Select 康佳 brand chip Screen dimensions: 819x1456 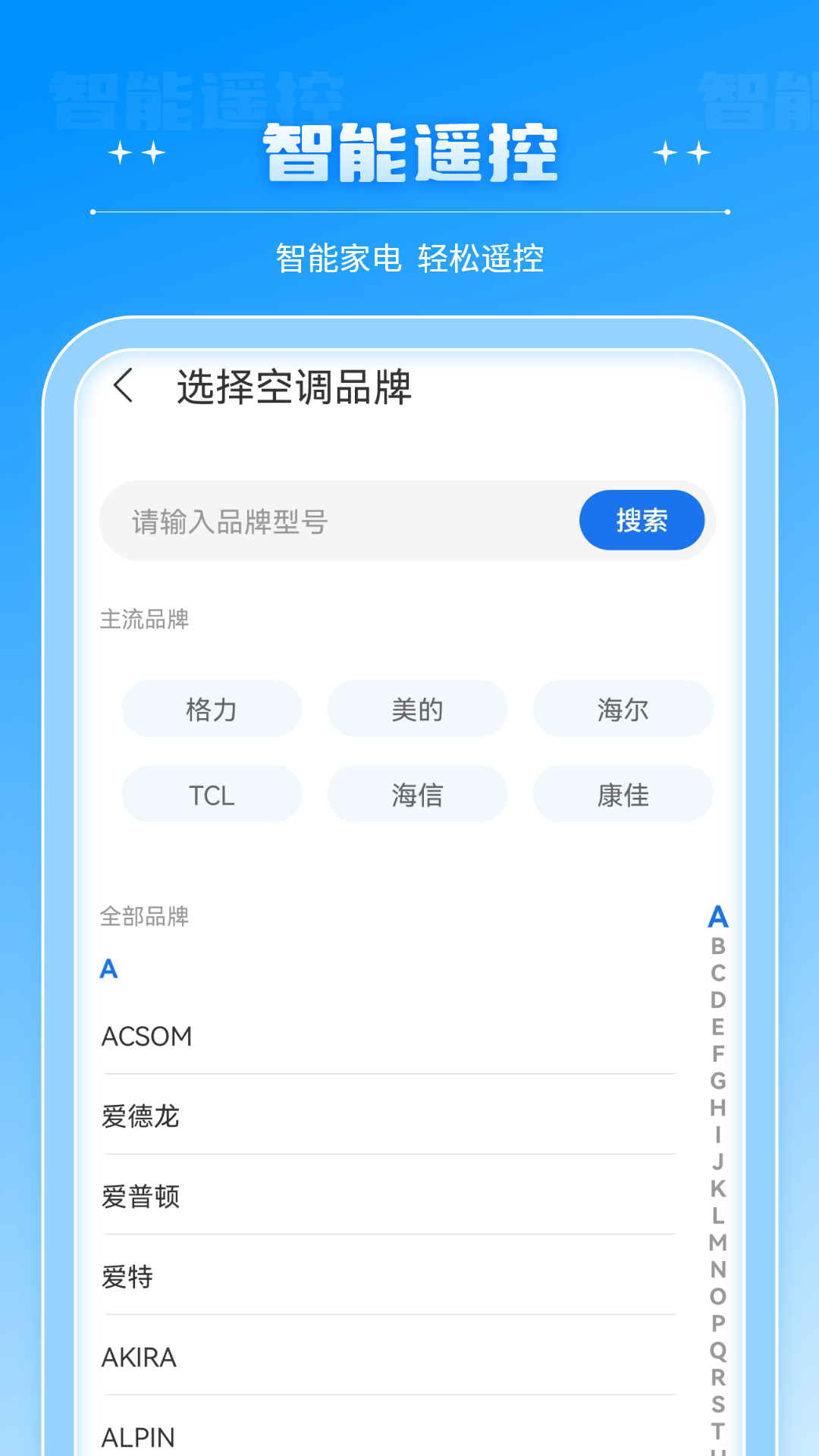click(x=623, y=794)
